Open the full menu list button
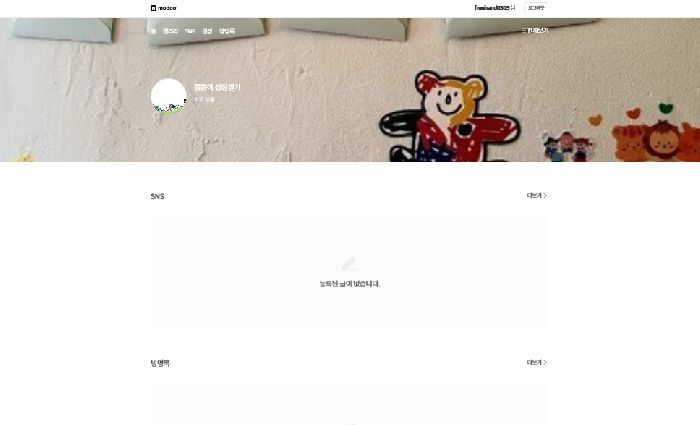Screen dimensions: 700x425 point(535,31)
